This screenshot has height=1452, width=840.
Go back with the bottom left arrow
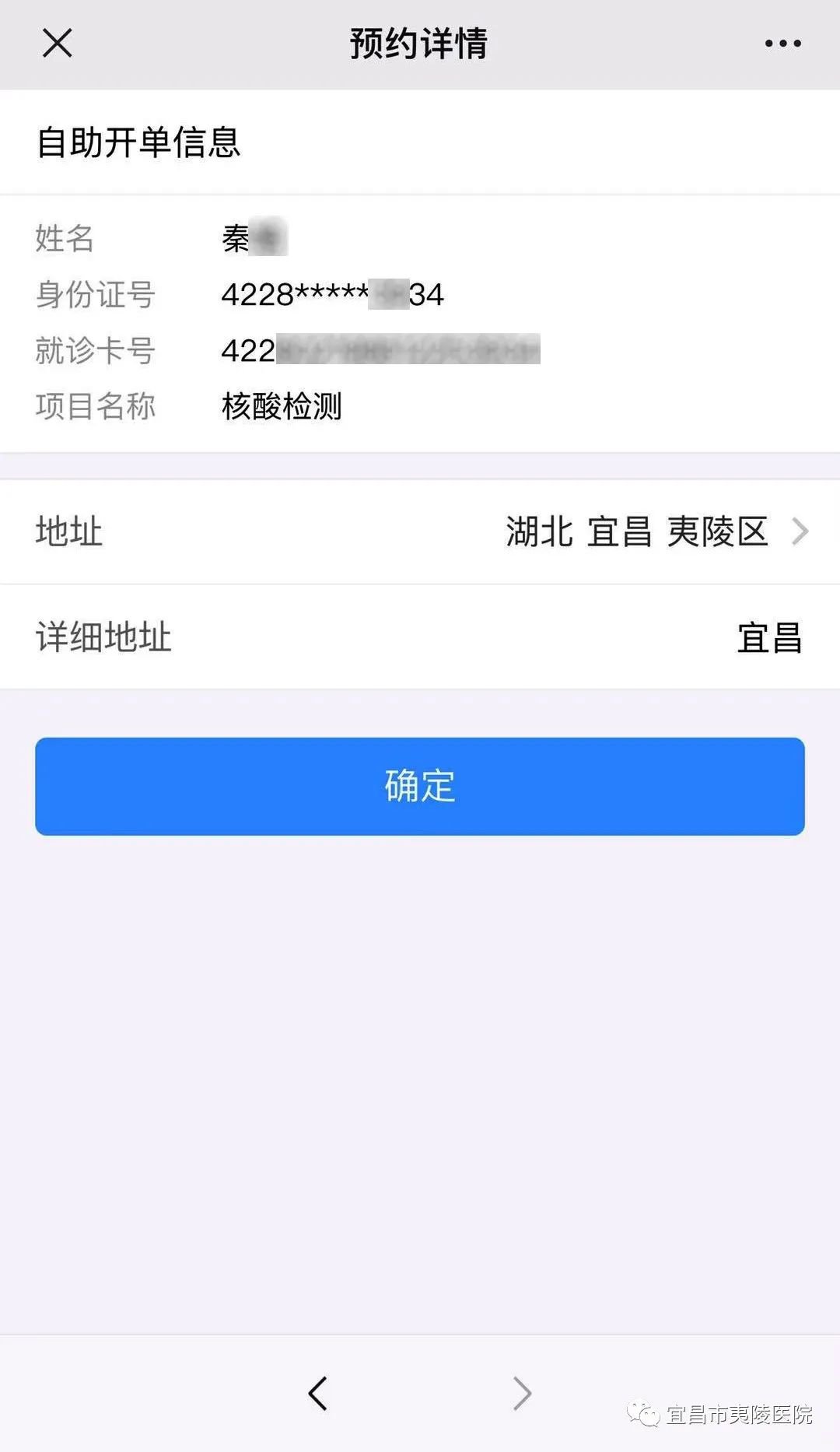pyautogui.click(x=318, y=1393)
